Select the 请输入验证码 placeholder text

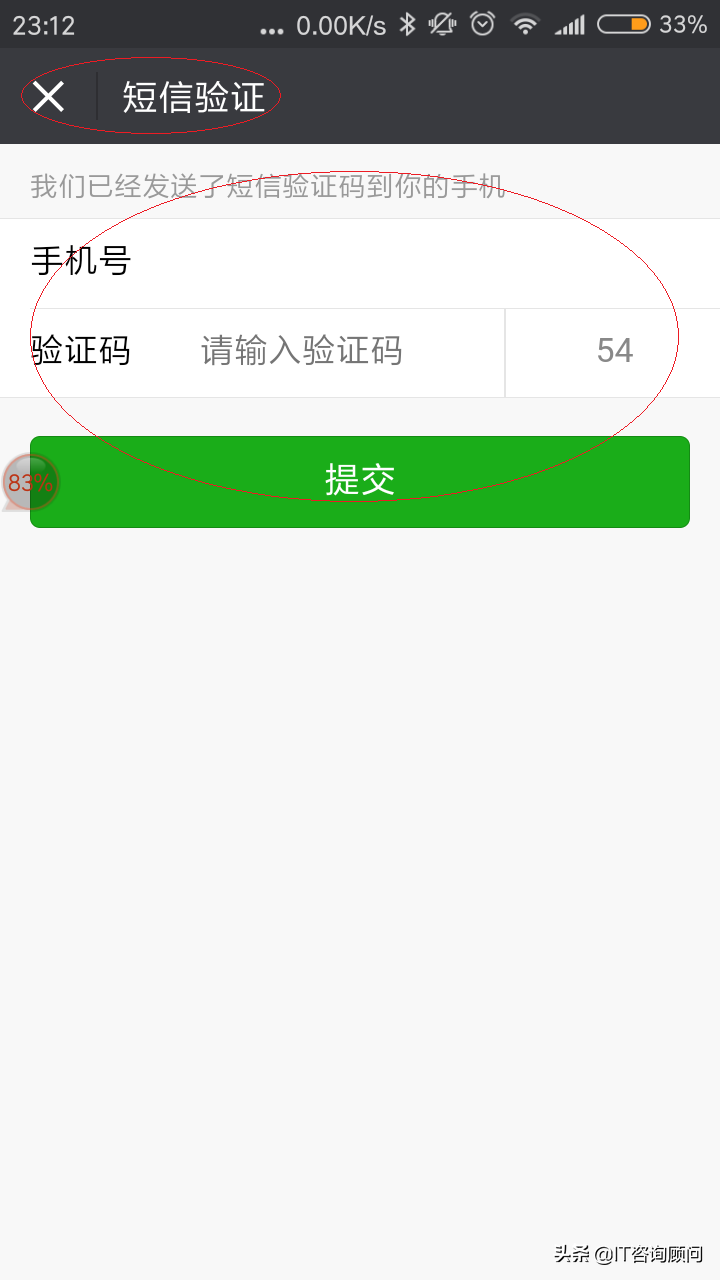pyautogui.click(x=300, y=352)
